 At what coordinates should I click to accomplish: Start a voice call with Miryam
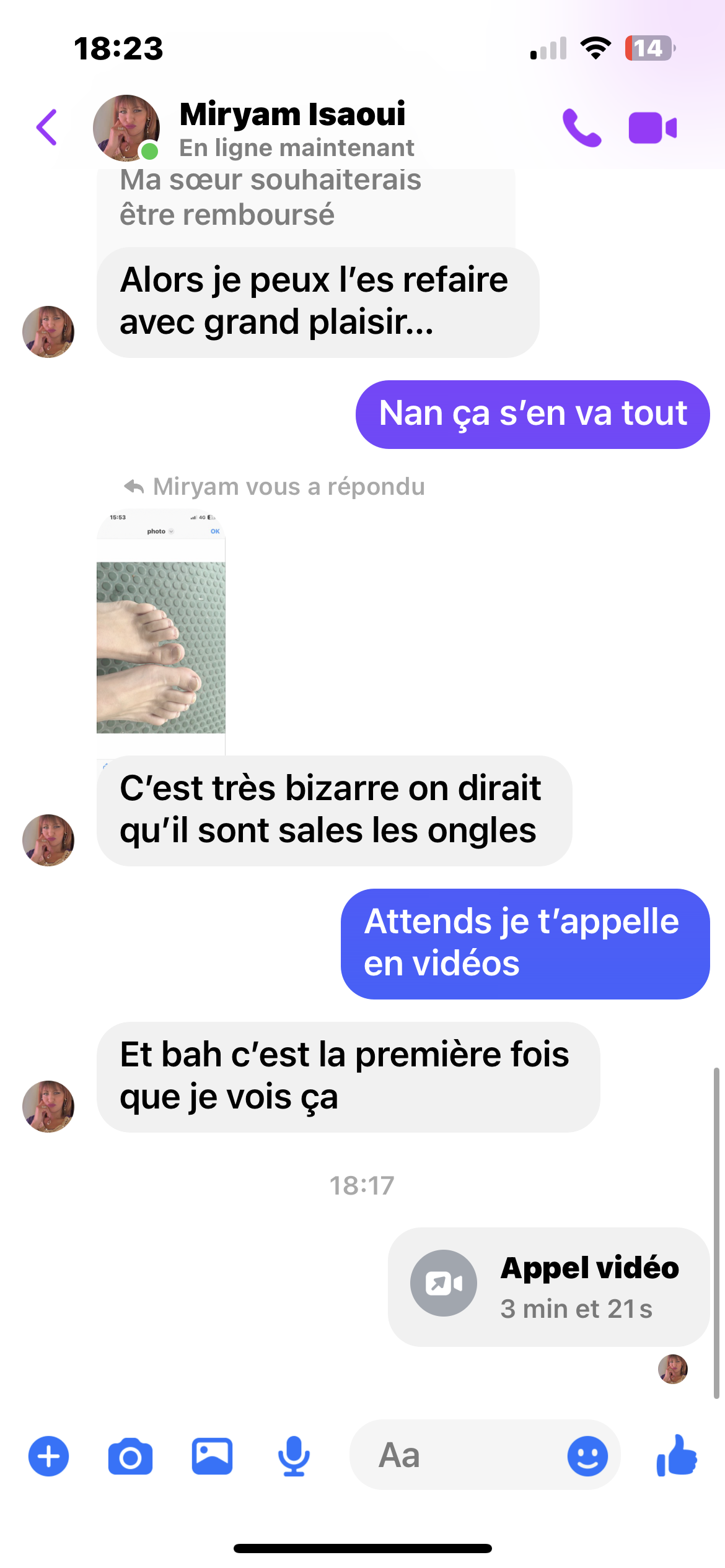click(581, 128)
